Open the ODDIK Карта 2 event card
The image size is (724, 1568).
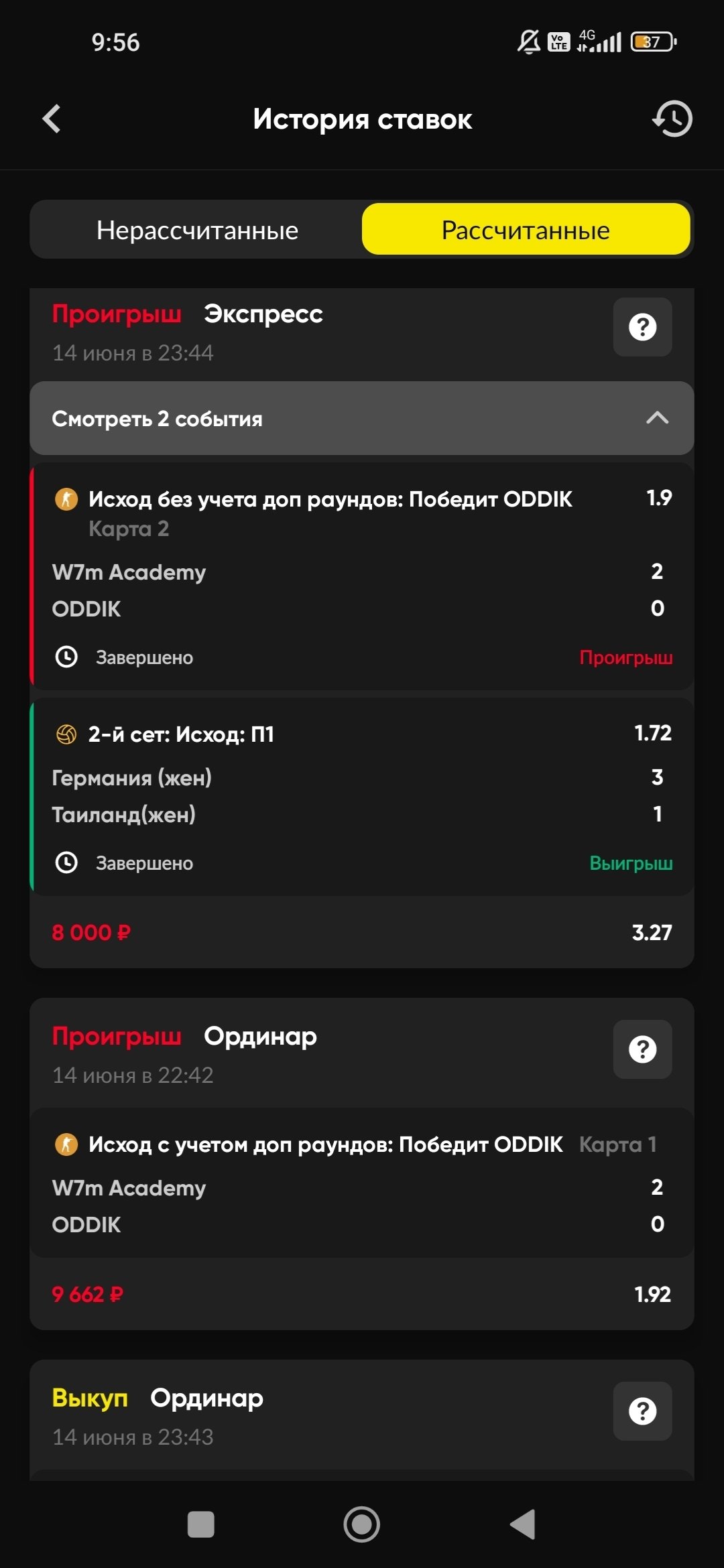click(362, 576)
